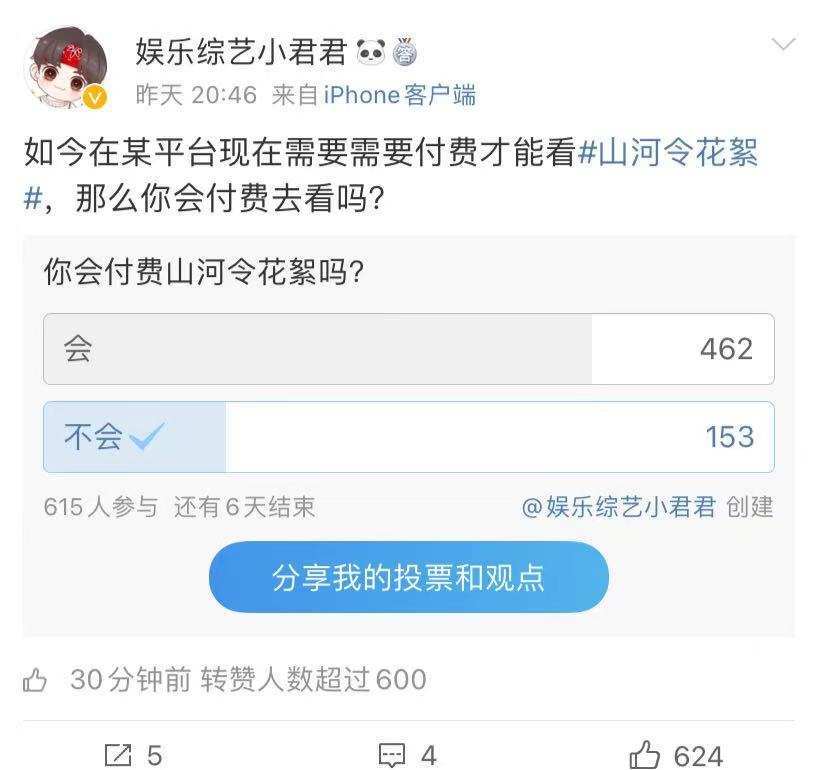Screen dimensions: 823x770
Task: Repost this post with 5 shares
Action: 133,754
